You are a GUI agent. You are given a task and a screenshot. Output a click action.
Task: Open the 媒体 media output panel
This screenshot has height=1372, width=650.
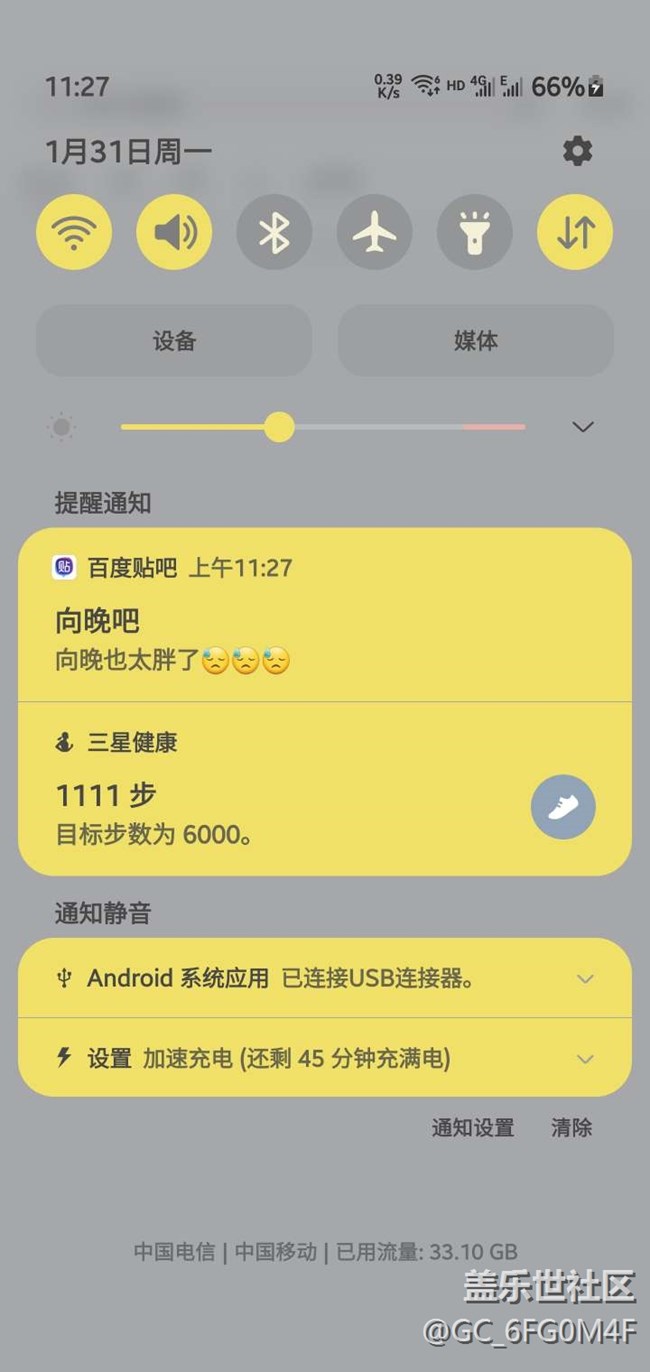(475, 341)
